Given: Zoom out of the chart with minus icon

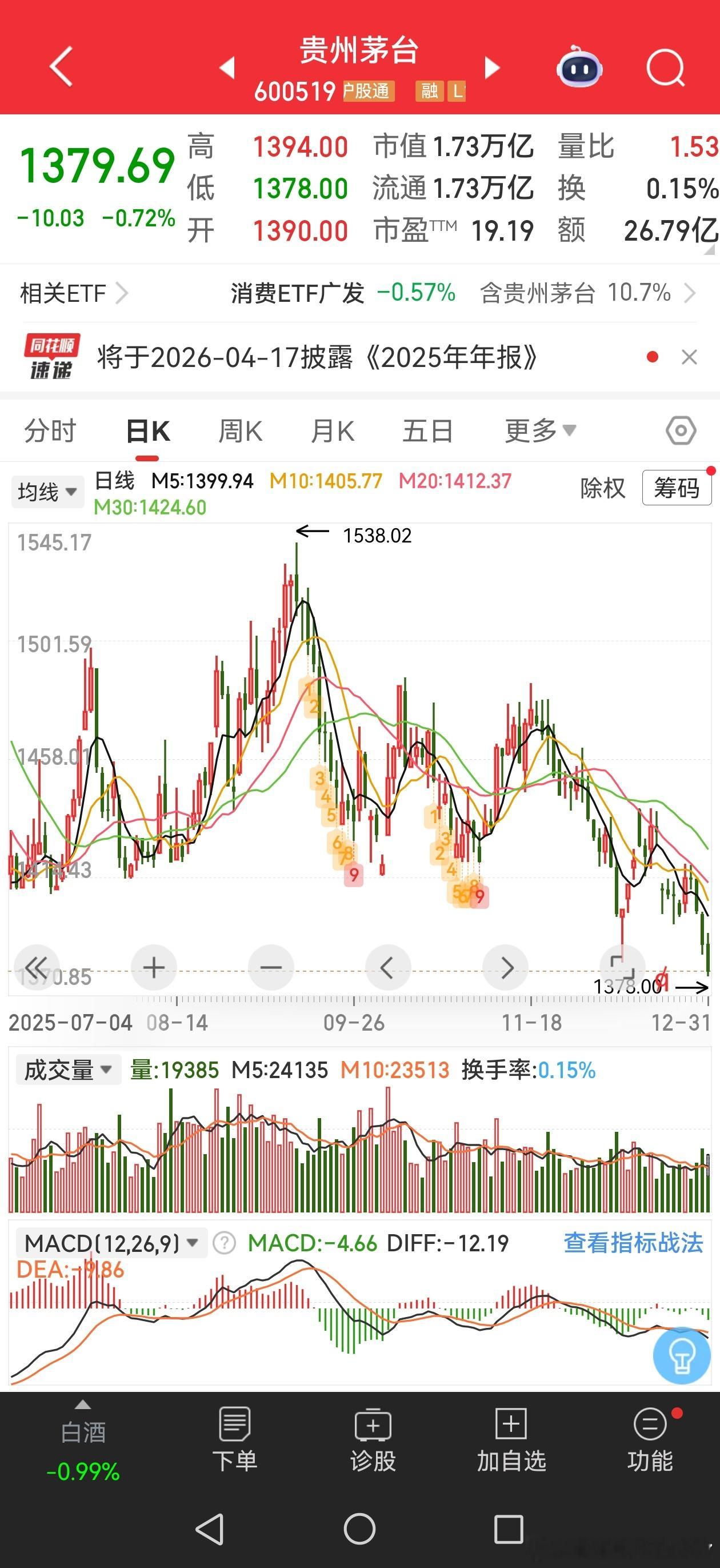Looking at the screenshot, I should point(271,967).
